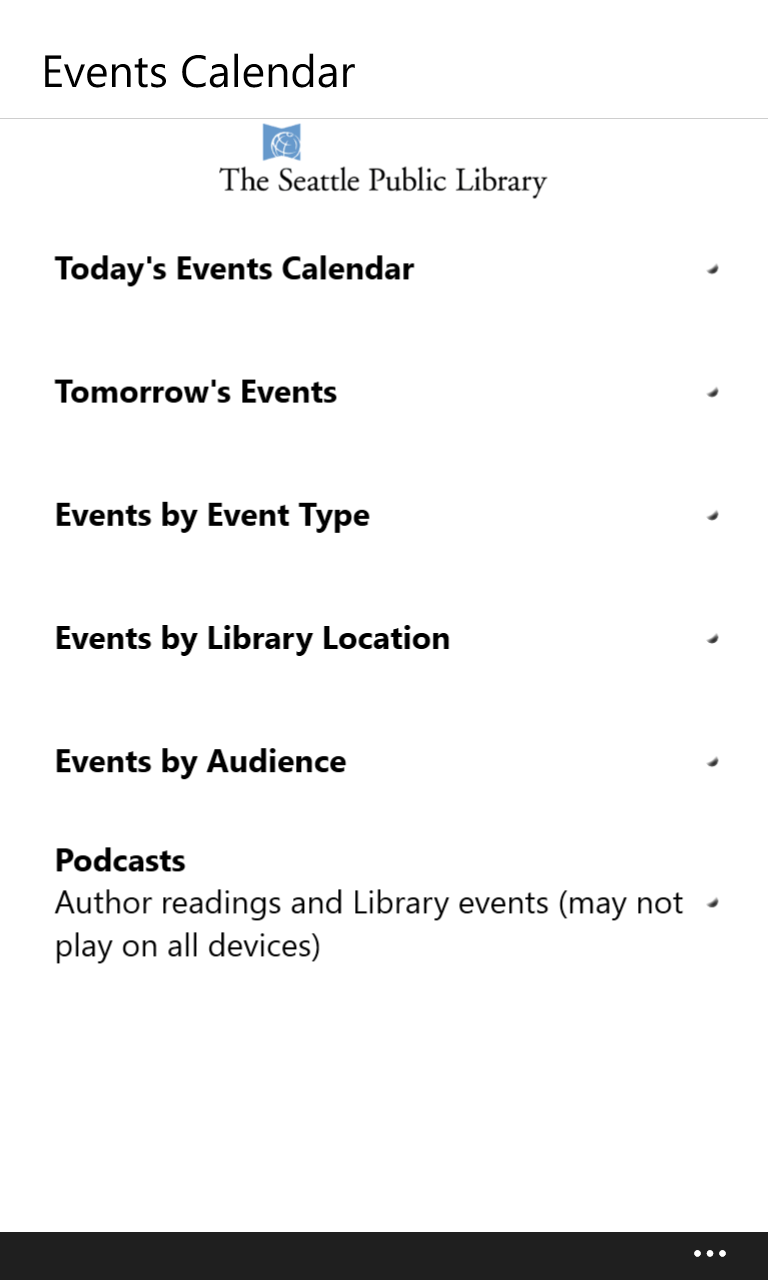The image size is (768, 1280).
Task: Open Today's Events Calendar
Action: pos(234,269)
